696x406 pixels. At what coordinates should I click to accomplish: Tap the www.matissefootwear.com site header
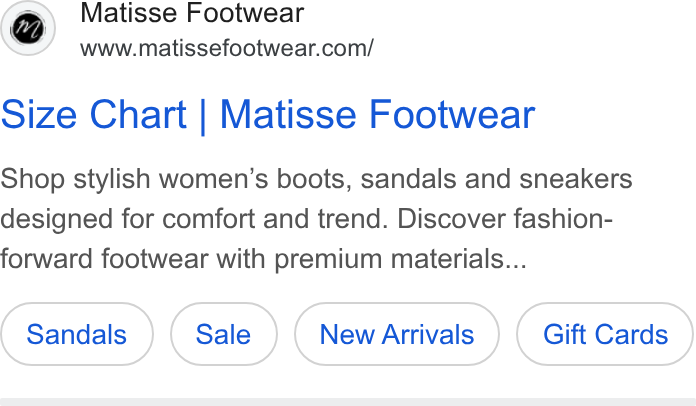point(227,48)
